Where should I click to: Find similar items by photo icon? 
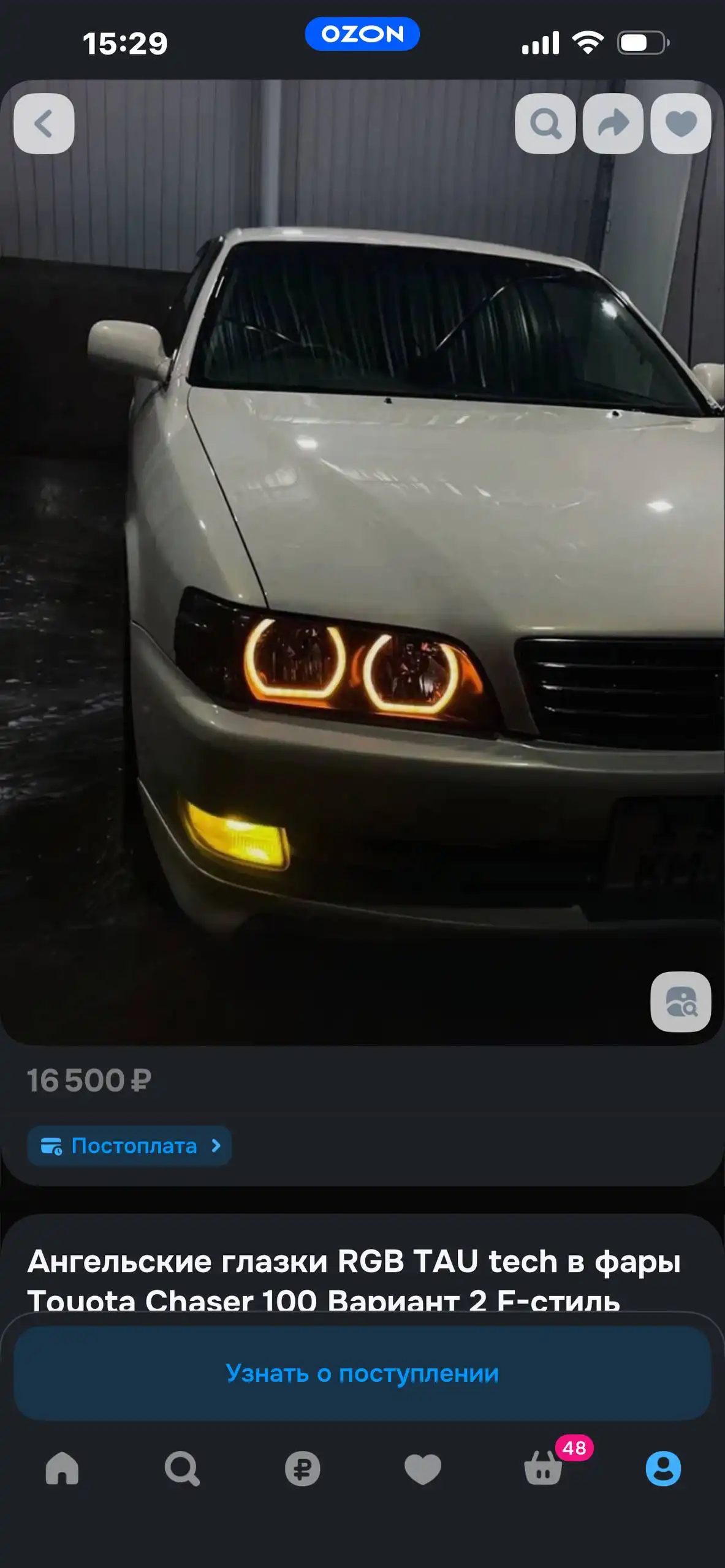click(680, 1001)
